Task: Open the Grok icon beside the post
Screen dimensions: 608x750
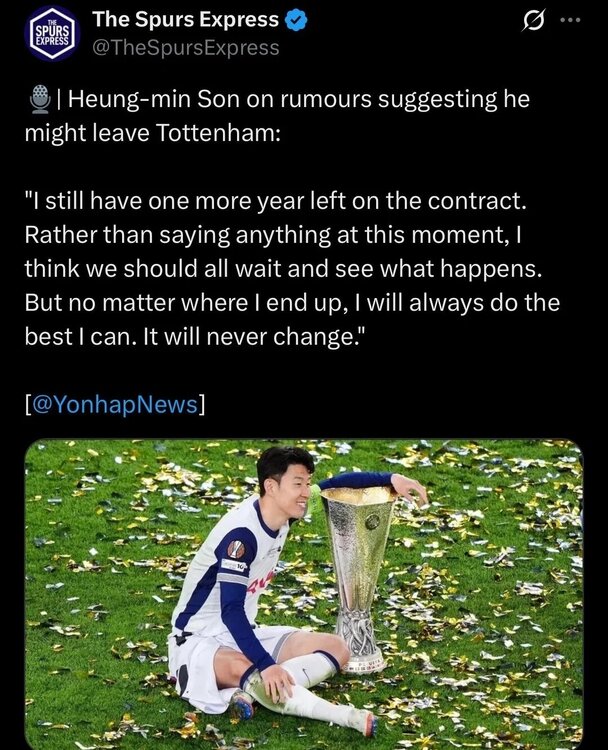Action: [x=532, y=21]
